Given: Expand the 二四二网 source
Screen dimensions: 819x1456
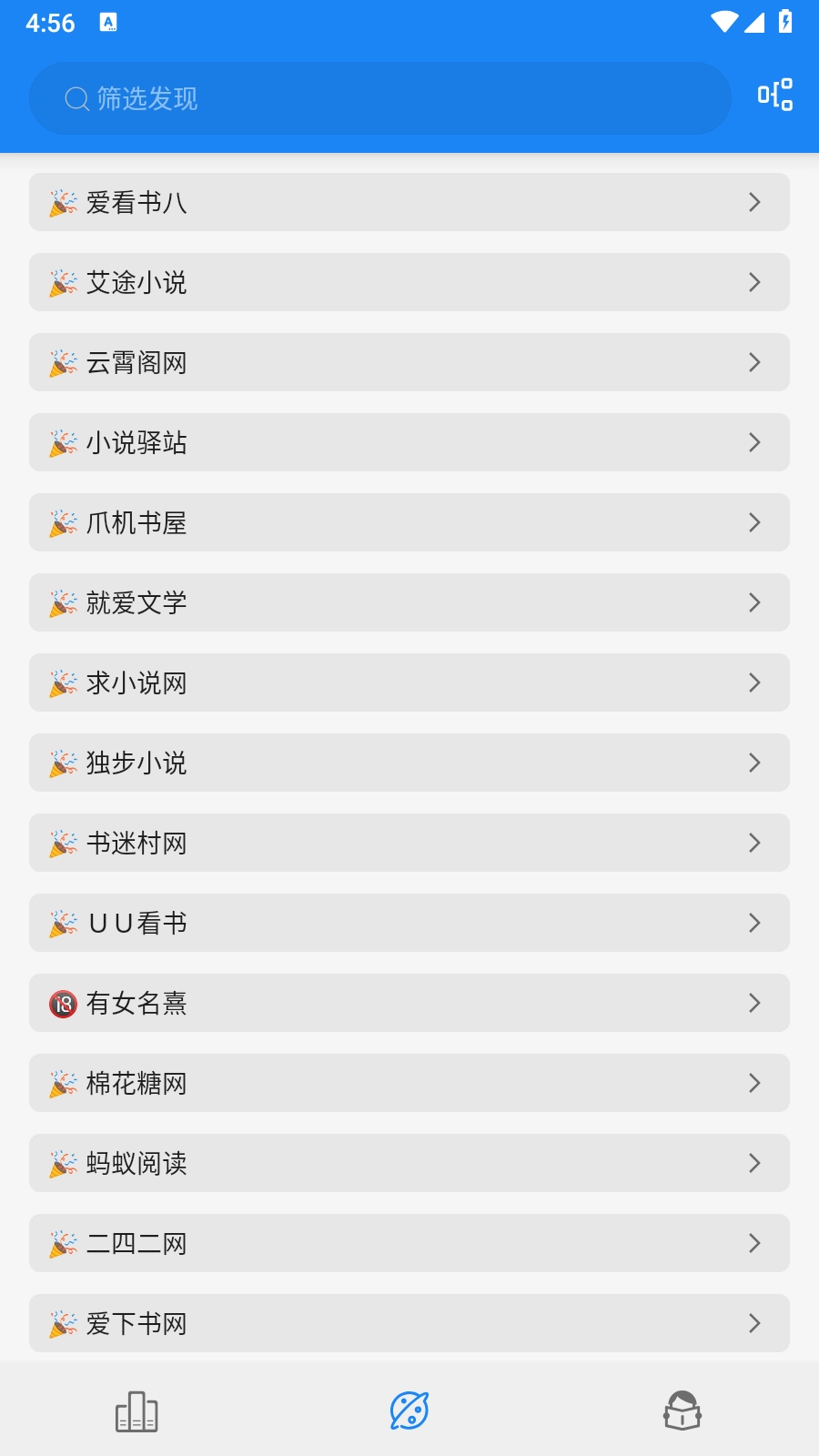Looking at the screenshot, I should point(409,1243).
